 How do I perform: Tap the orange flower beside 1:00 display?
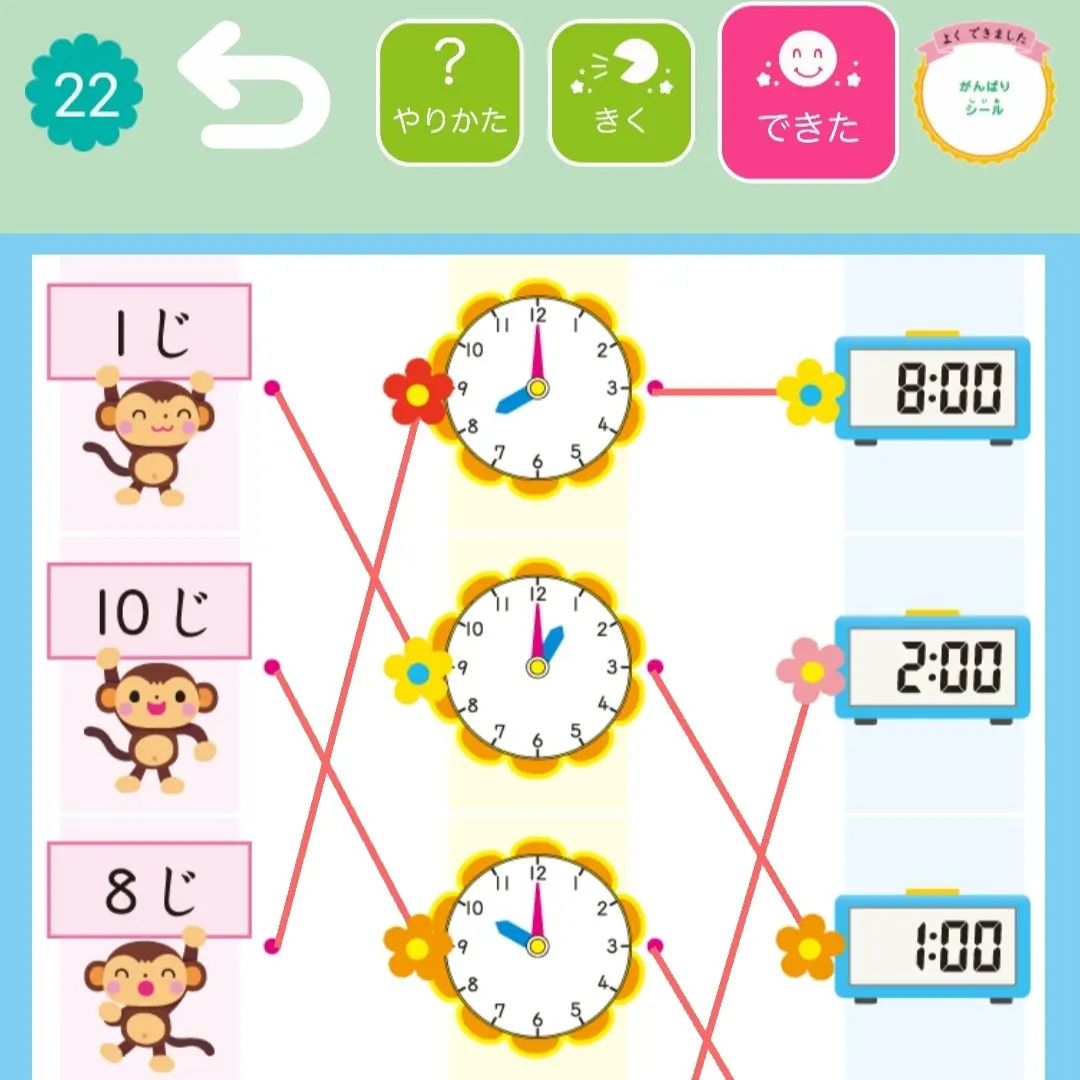tap(809, 946)
